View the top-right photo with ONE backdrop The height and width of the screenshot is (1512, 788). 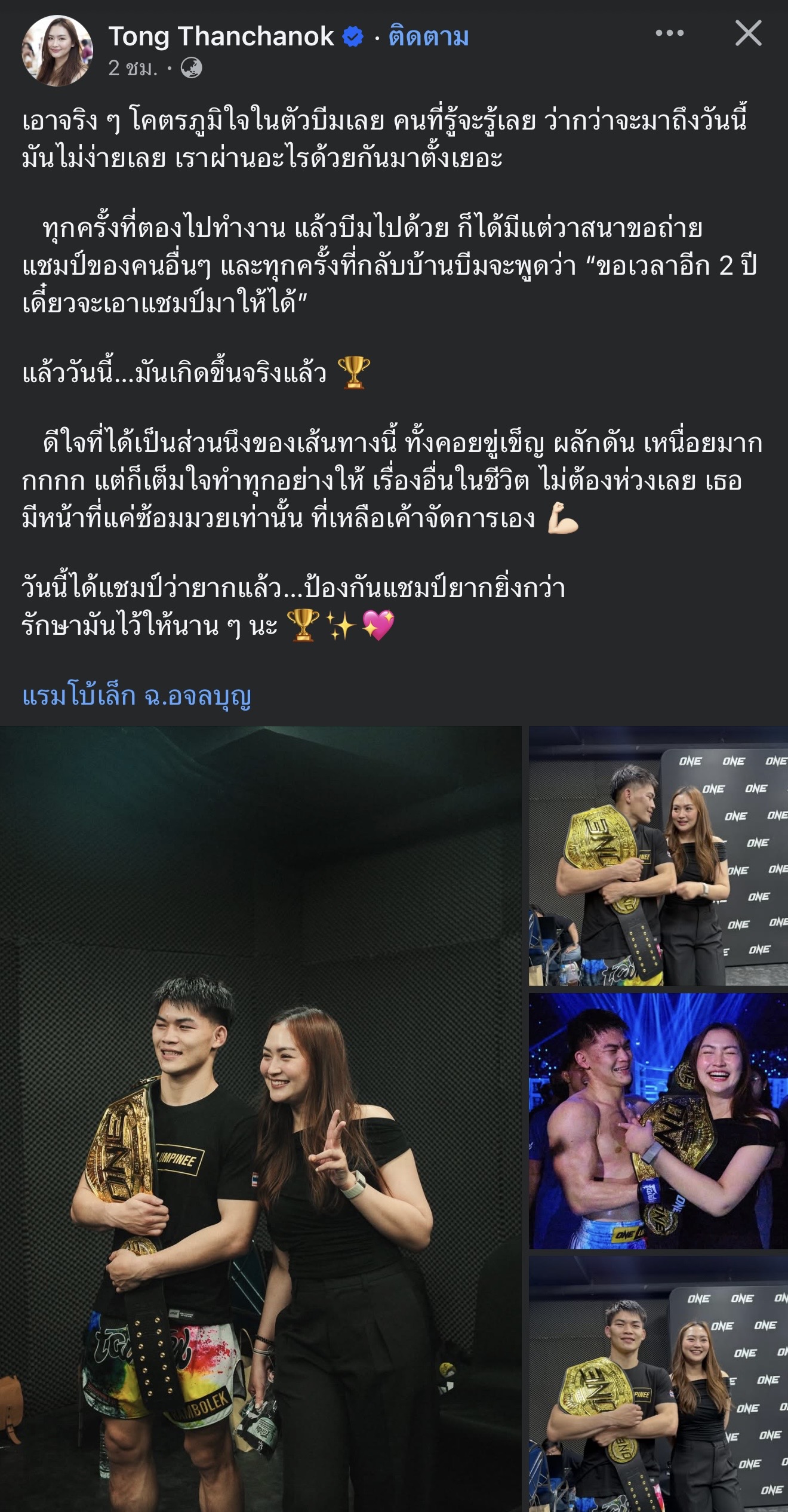[x=658, y=855]
